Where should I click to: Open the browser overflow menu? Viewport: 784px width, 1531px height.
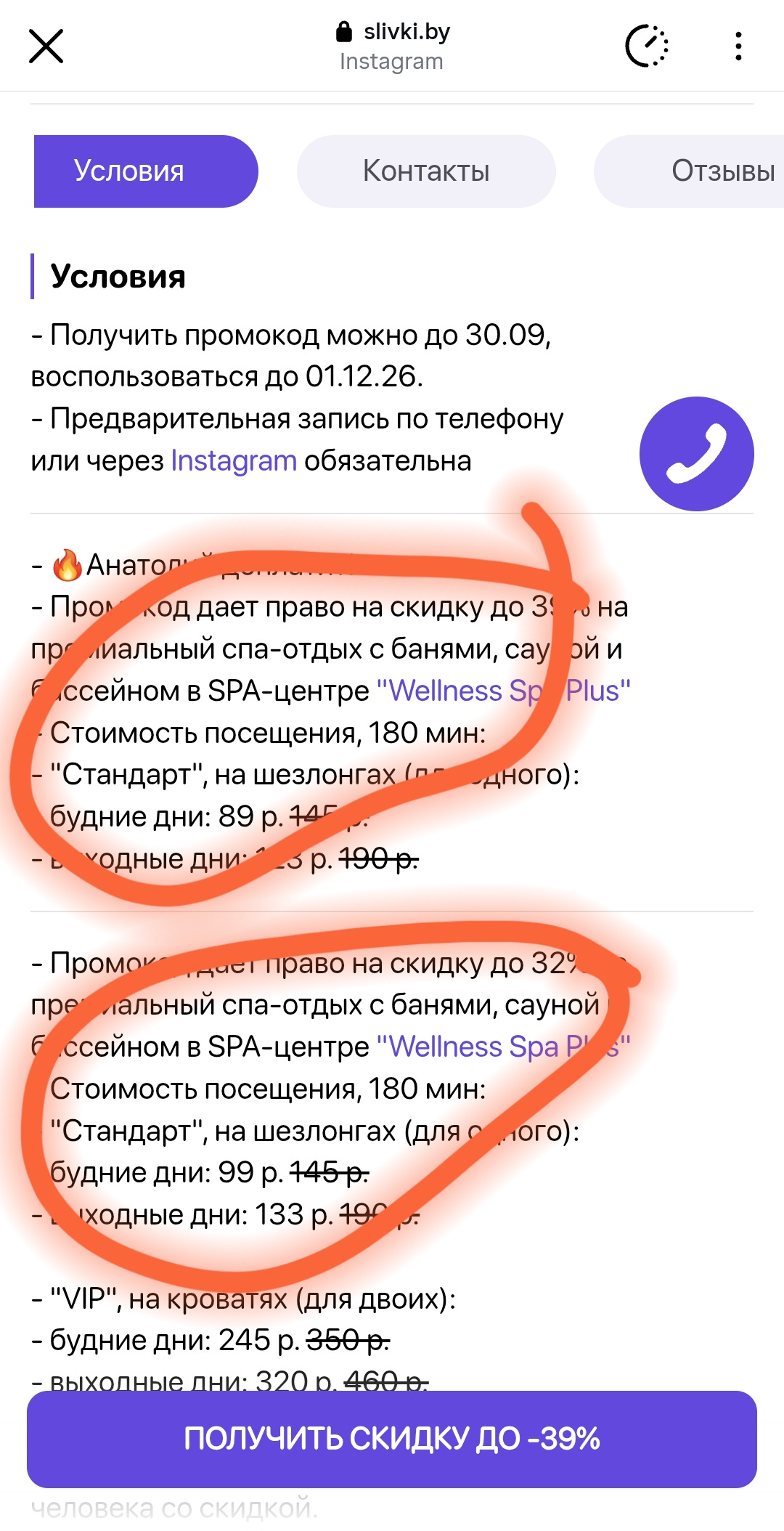click(738, 46)
